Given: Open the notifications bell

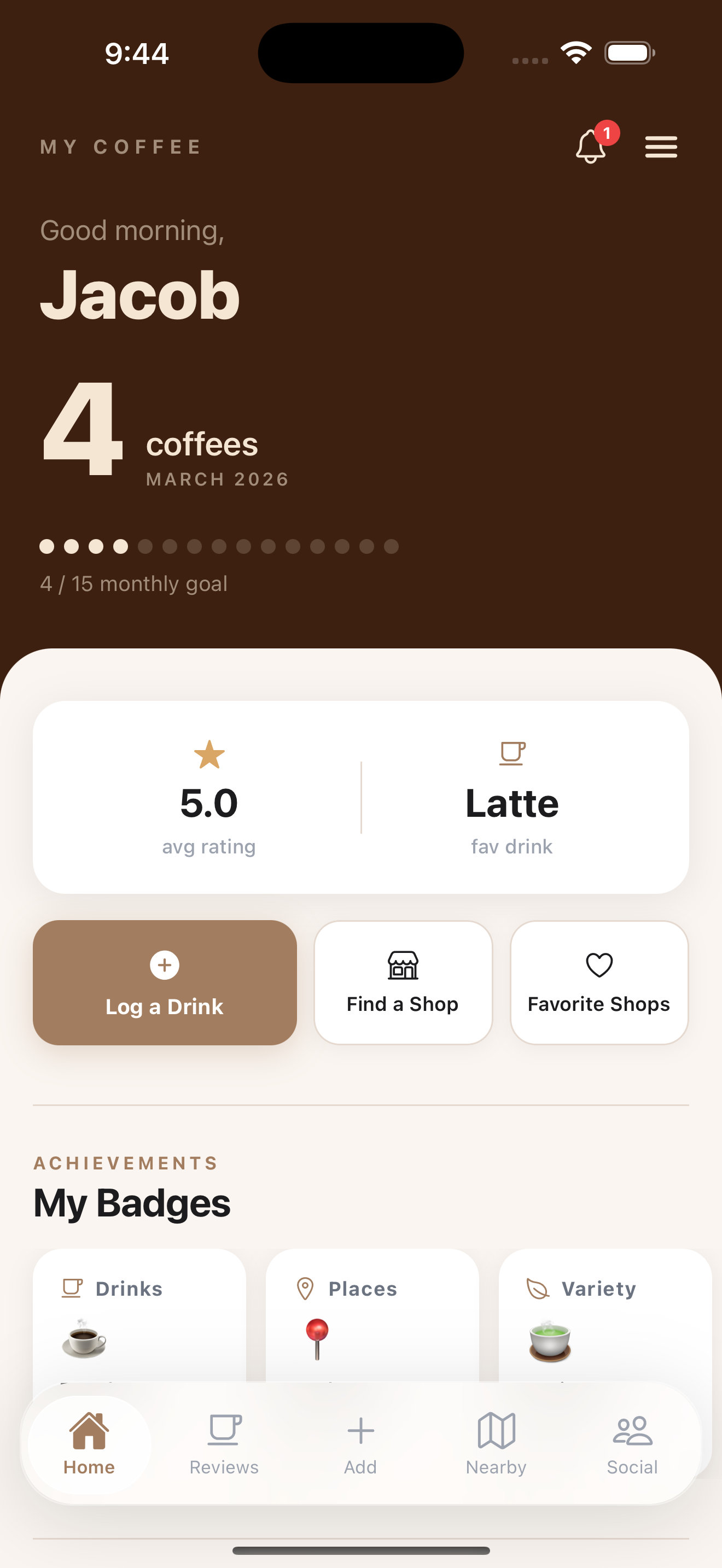Looking at the screenshot, I should (589, 148).
